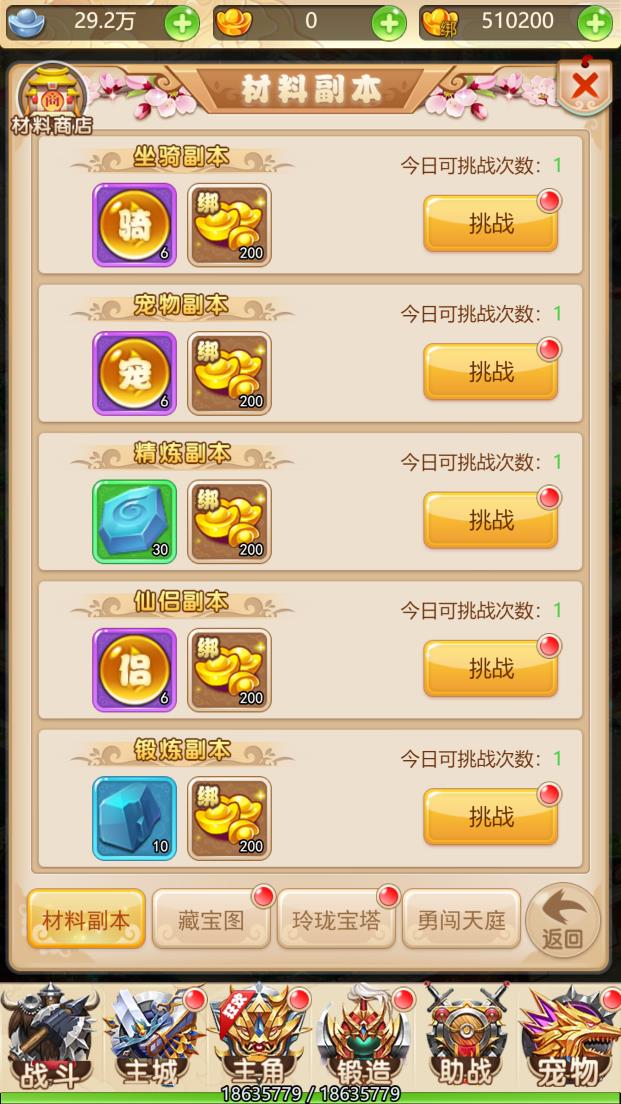Start the 精炼副本 challenge

coord(490,520)
